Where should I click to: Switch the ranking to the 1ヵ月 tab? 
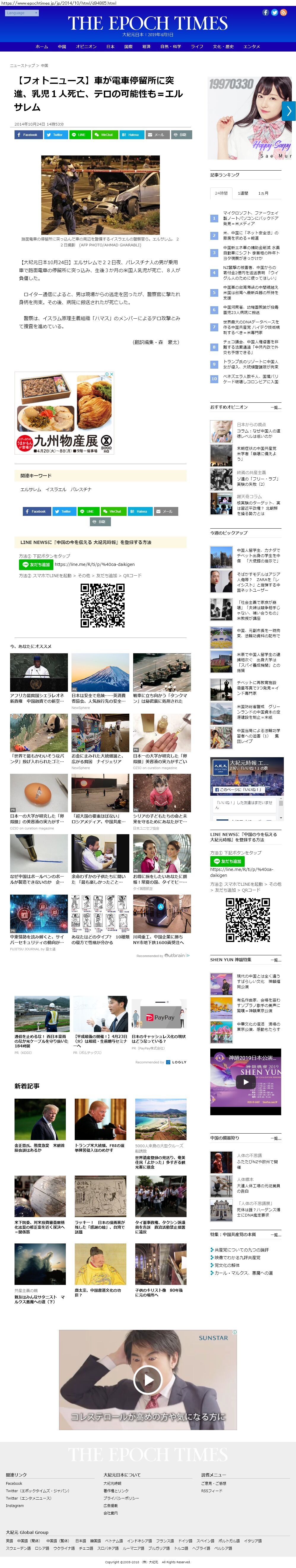tap(262, 193)
